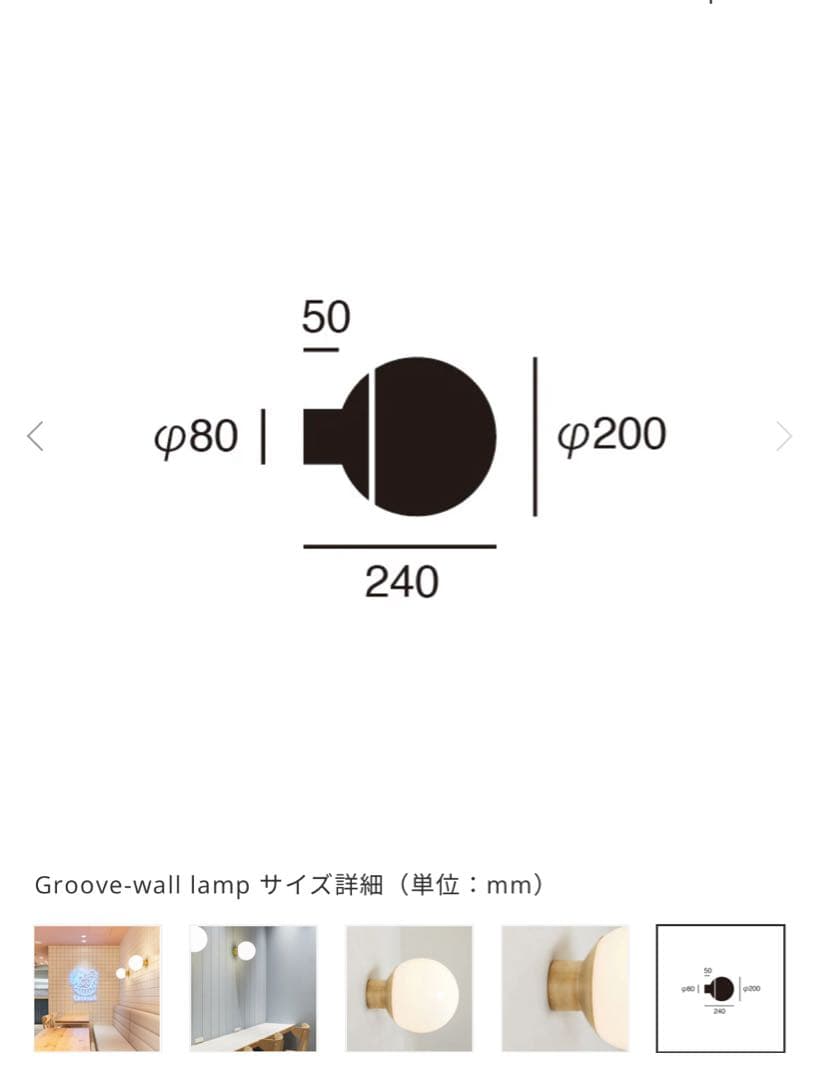820x1080 pixels.
Task: Click the tick mark under the 50 label
Action: point(322,350)
